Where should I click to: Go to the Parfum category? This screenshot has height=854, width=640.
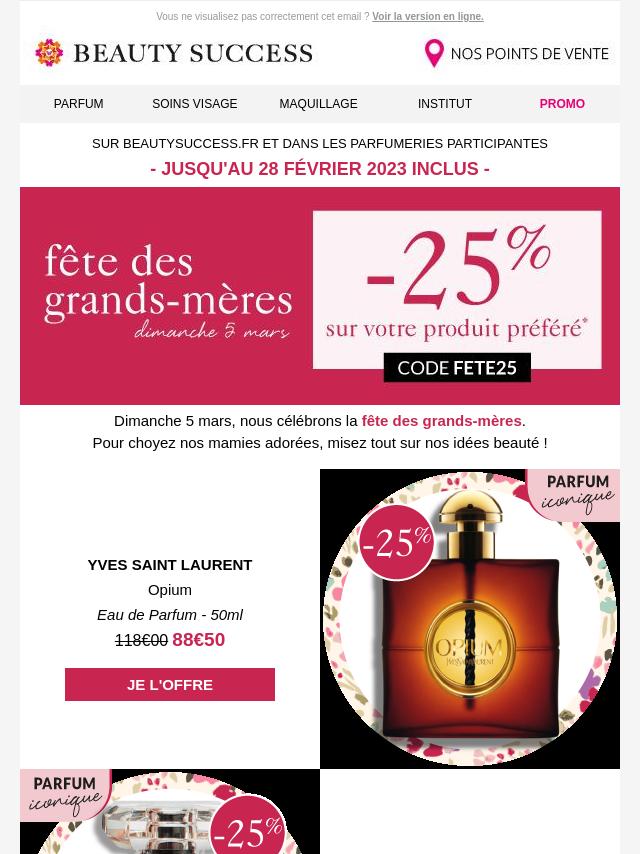[x=78, y=104]
